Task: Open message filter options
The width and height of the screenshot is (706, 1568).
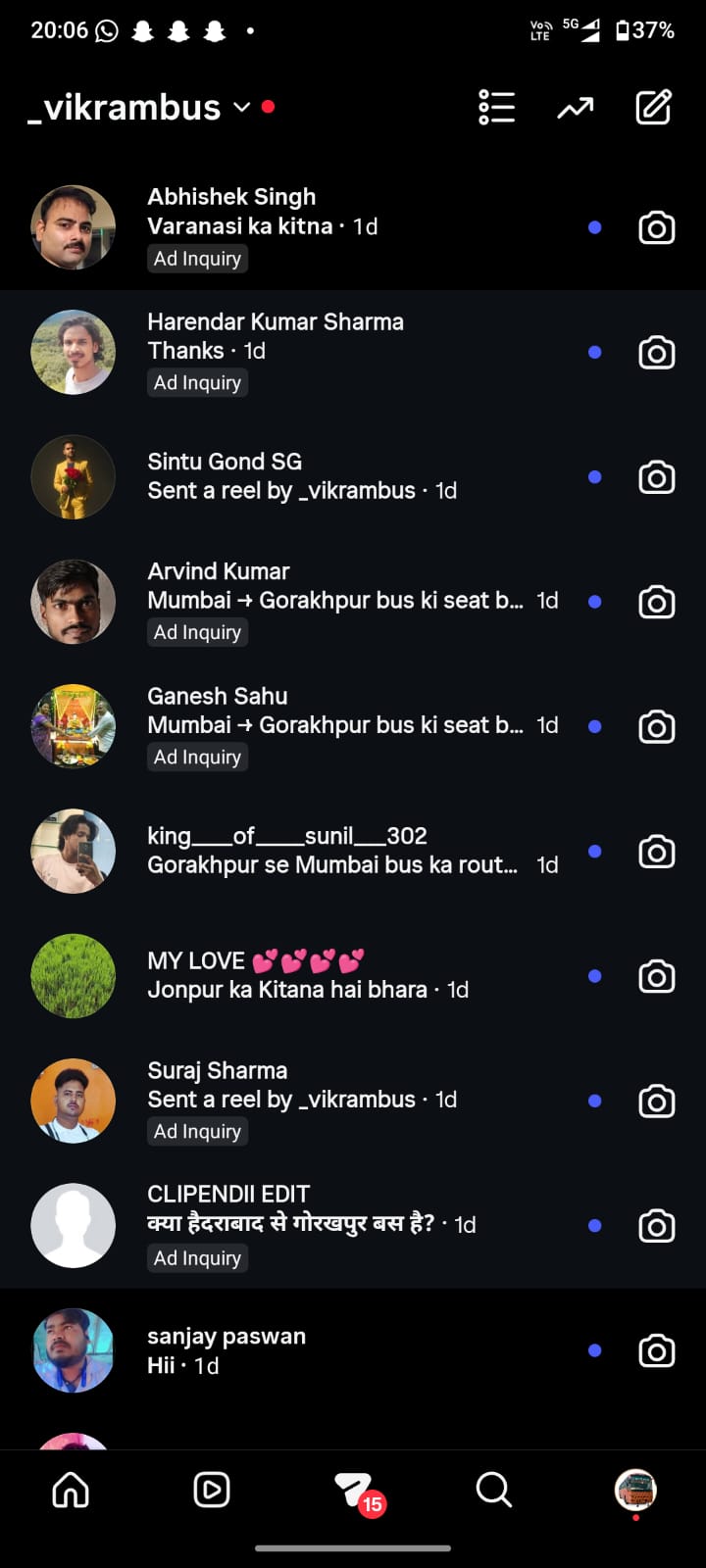Action: pyautogui.click(x=497, y=108)
